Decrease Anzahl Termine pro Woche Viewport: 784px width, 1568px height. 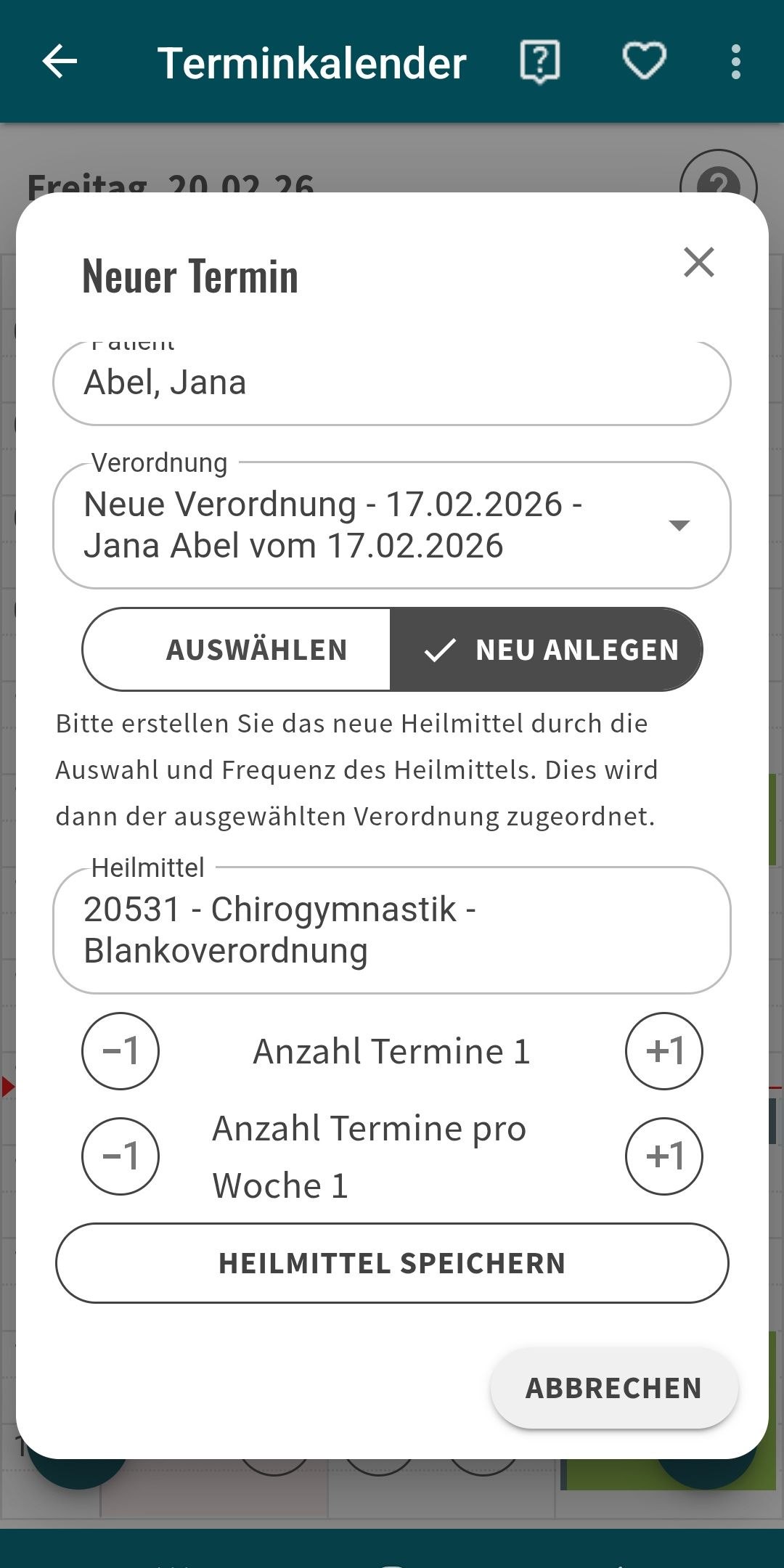[121, 1156]
